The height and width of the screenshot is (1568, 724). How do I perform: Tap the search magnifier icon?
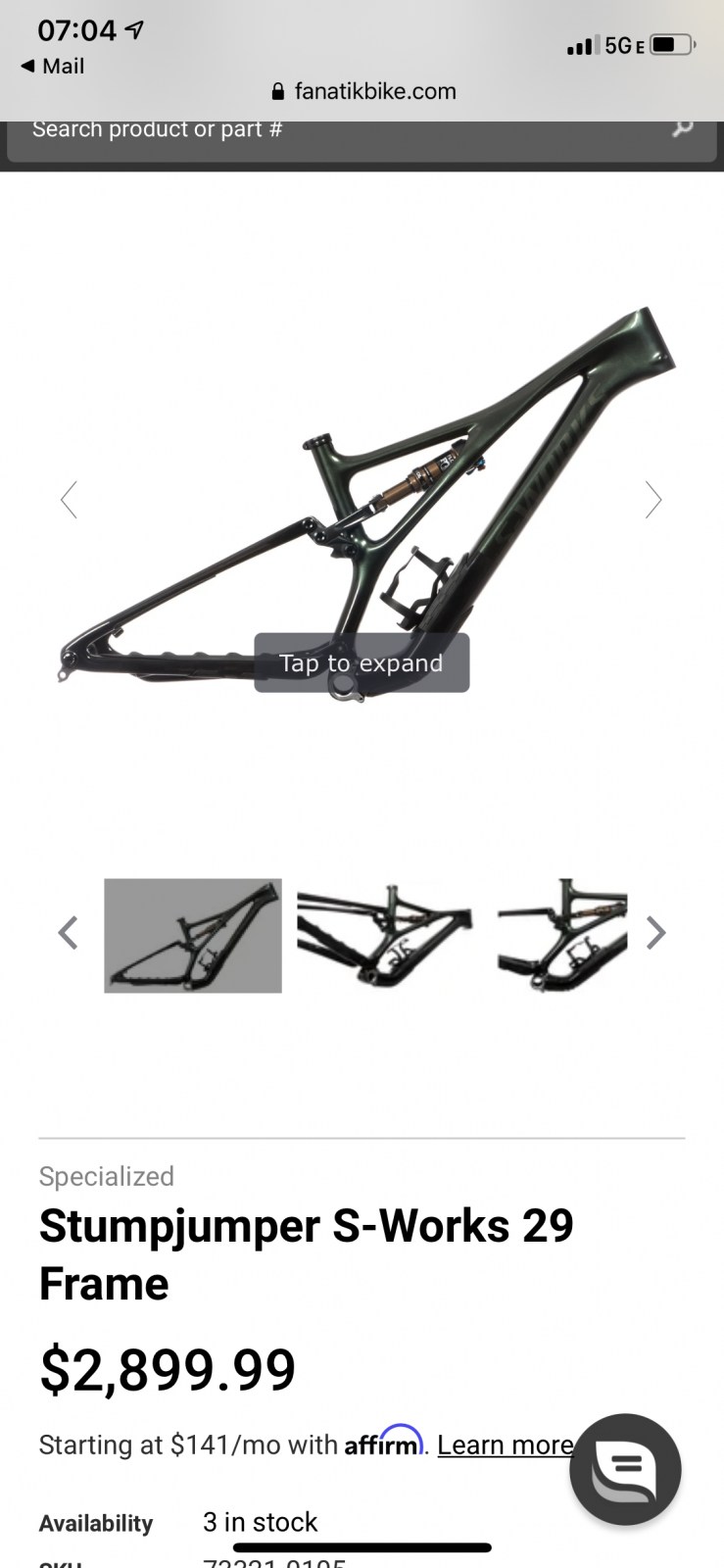click(682, 127)
